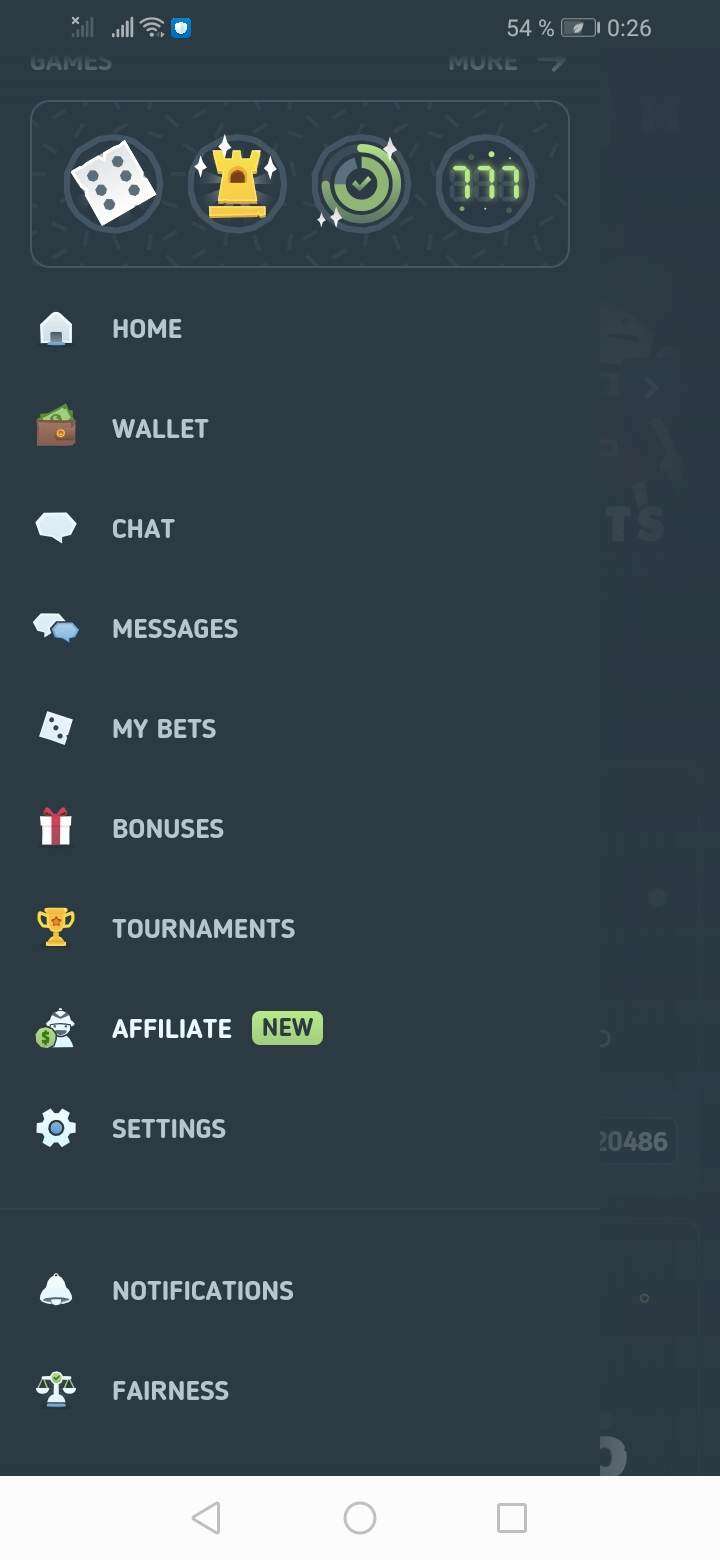Image resolution: width=720 pixels, height=1560 pixels.
Task: Open Settings
Action: pyautogui.click(x=168, y=1129)
